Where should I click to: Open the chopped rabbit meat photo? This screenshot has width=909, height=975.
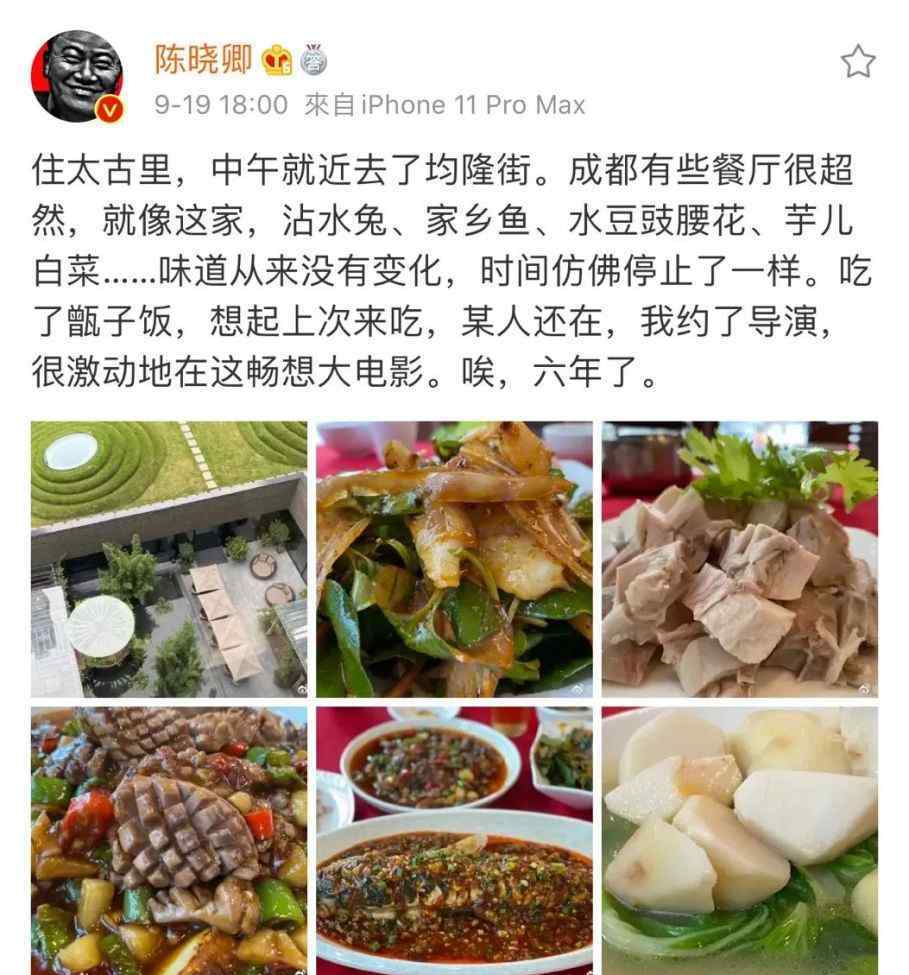[x=739, y=558]
